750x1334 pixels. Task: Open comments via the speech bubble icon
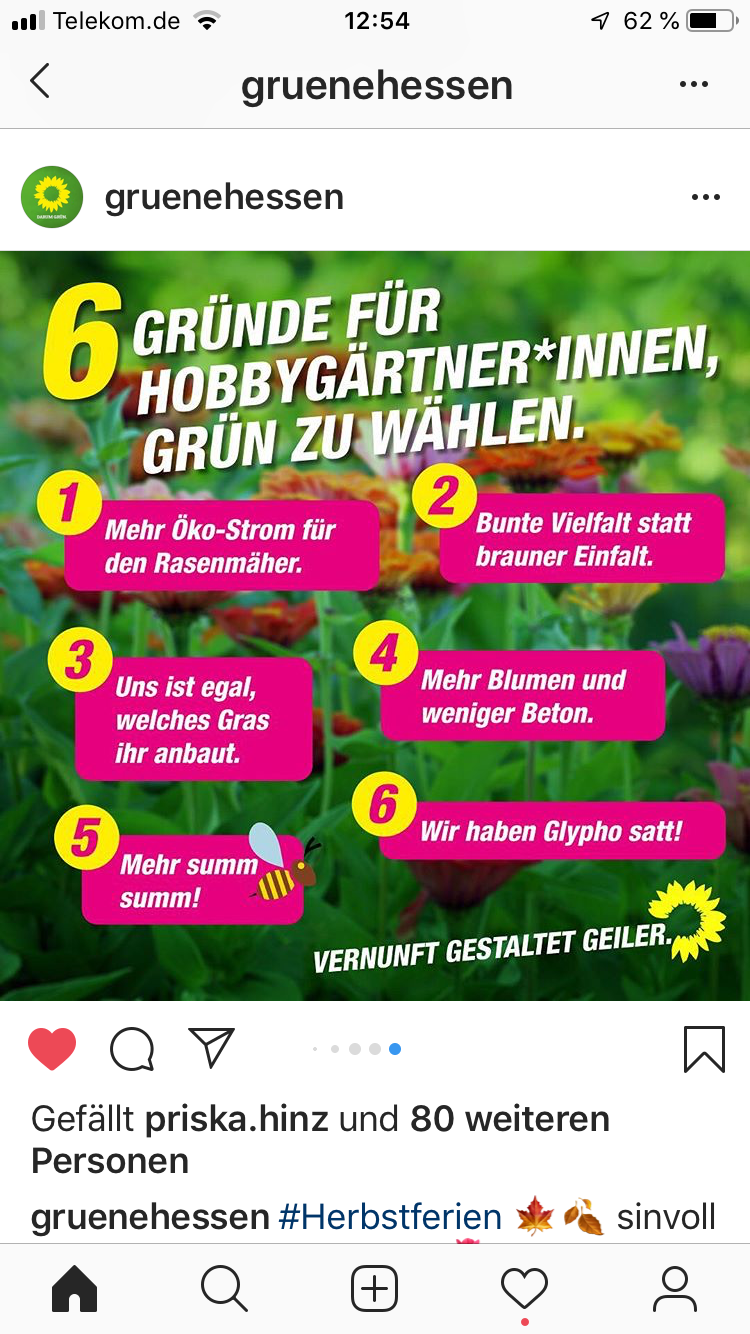click(132, 1049)
